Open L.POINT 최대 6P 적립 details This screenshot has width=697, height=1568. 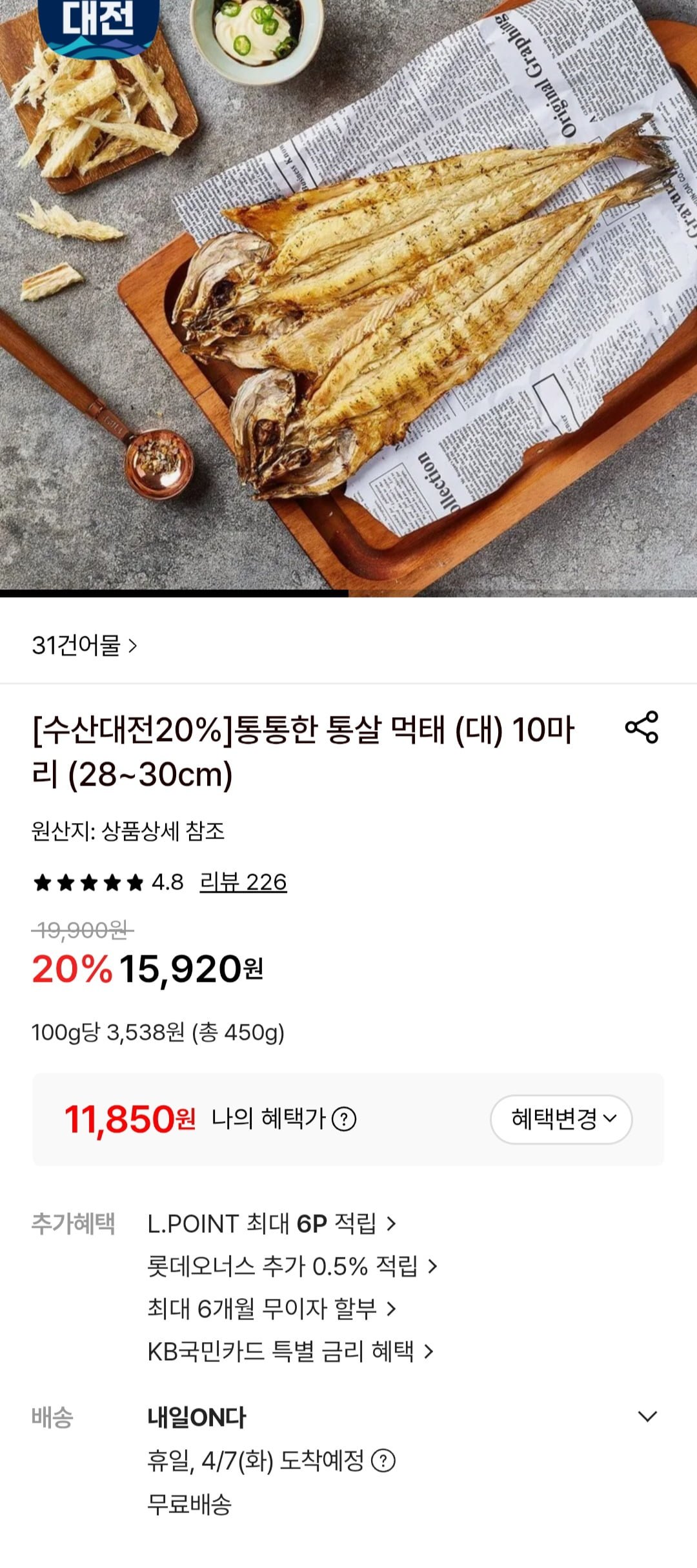[272, 1223]
